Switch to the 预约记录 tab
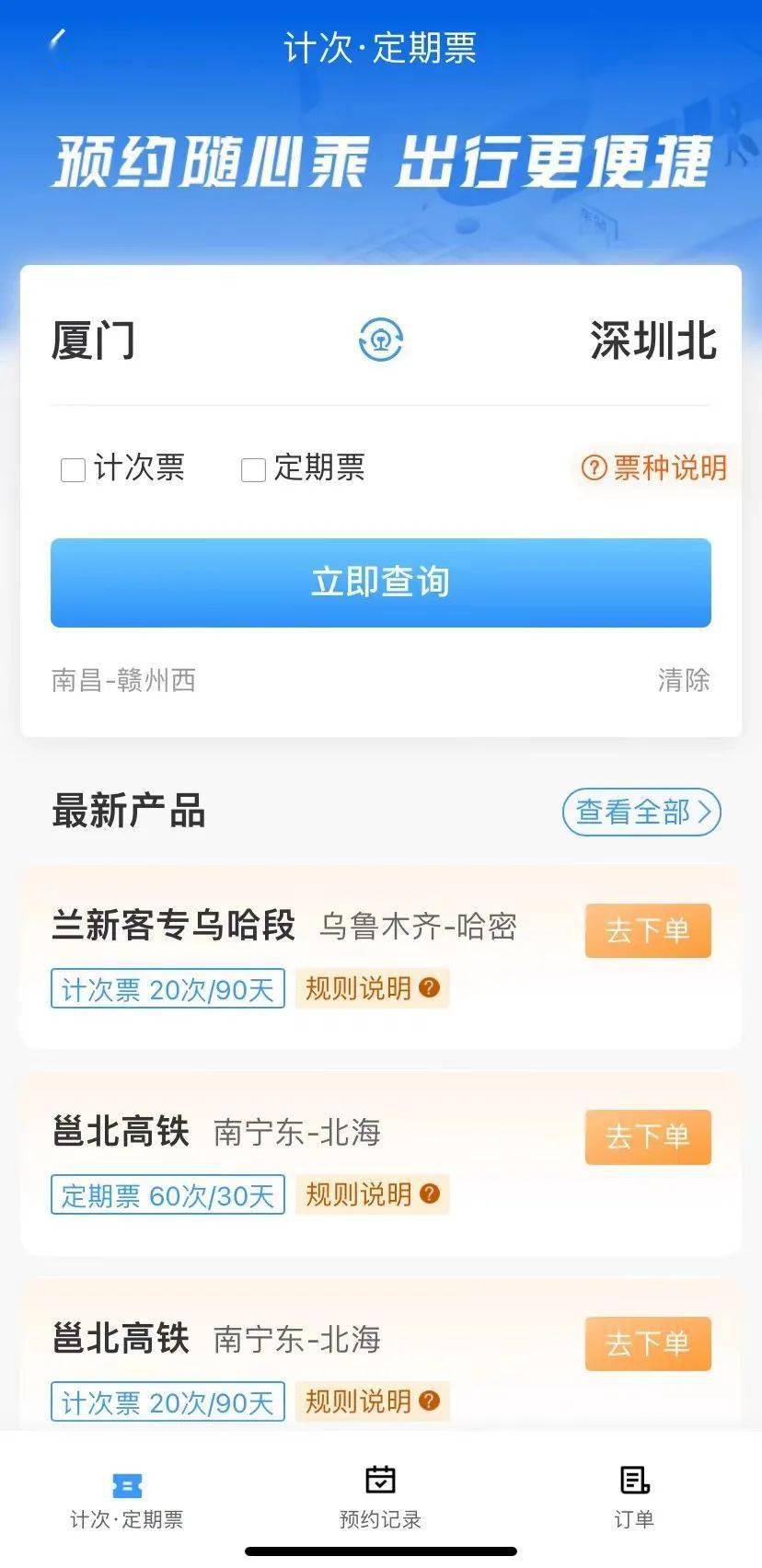Image resolution: width=762 pixels, height=1568 pixels. (x=380, y=1497)
